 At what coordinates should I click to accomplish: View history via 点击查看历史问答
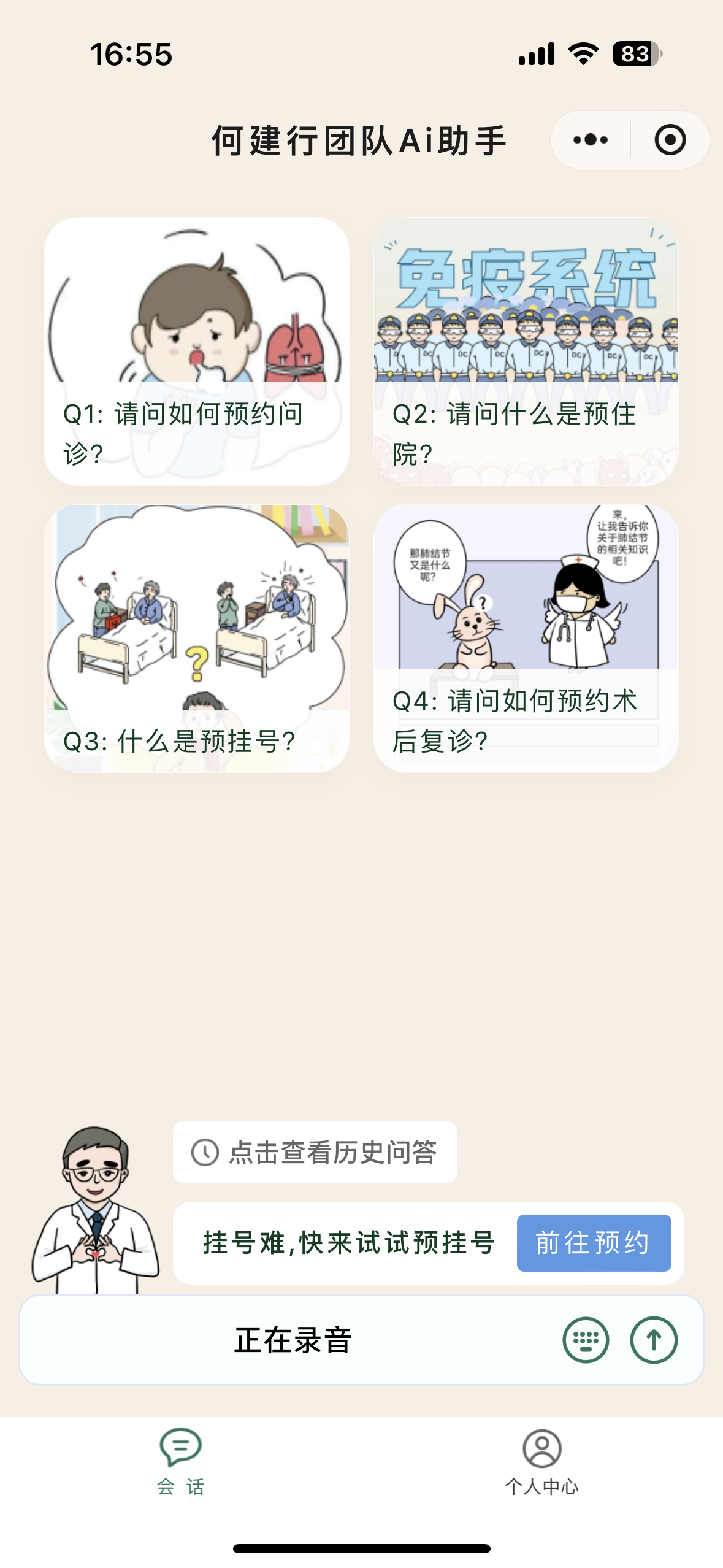(x=315, y=1152)
